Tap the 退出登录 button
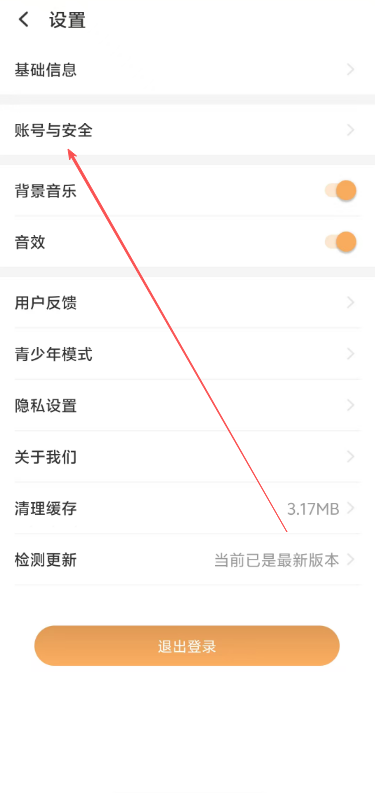Screen dimensions: 375x793 click(x=187, y=646)
